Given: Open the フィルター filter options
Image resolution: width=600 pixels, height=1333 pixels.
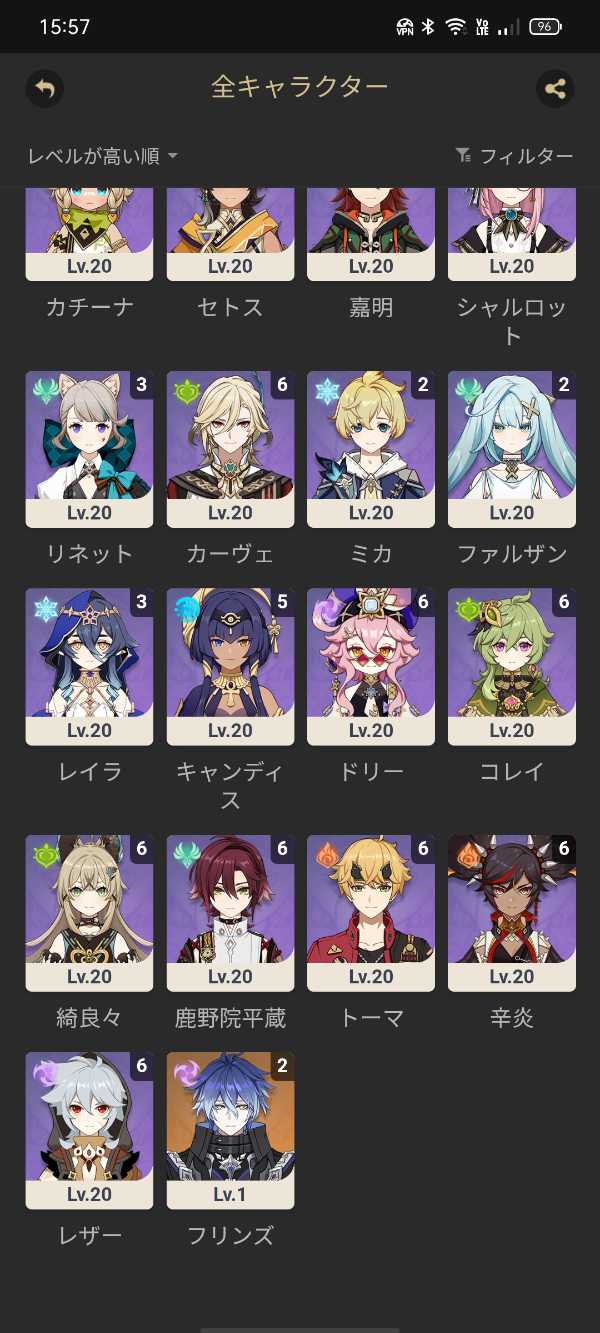Looking at the screenshot, I should coord(514,156).
